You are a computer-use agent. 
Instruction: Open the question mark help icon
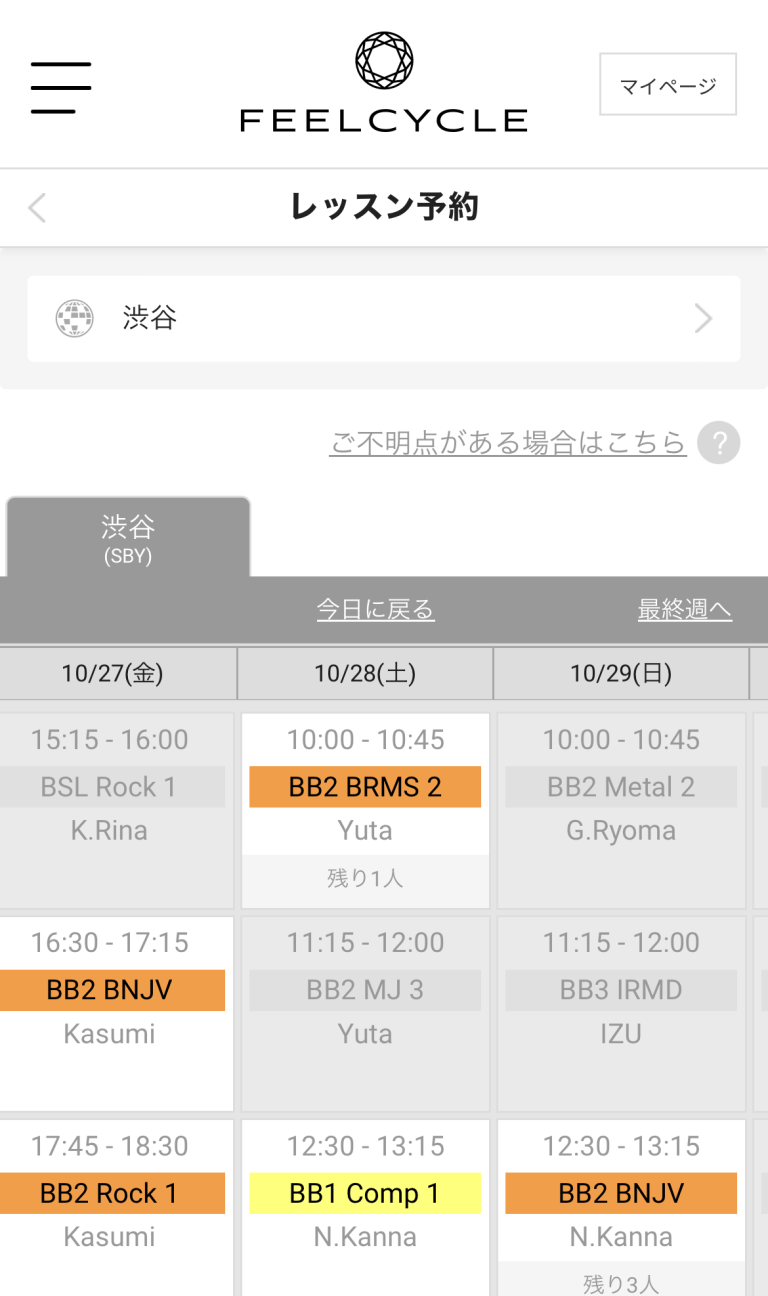718,442
